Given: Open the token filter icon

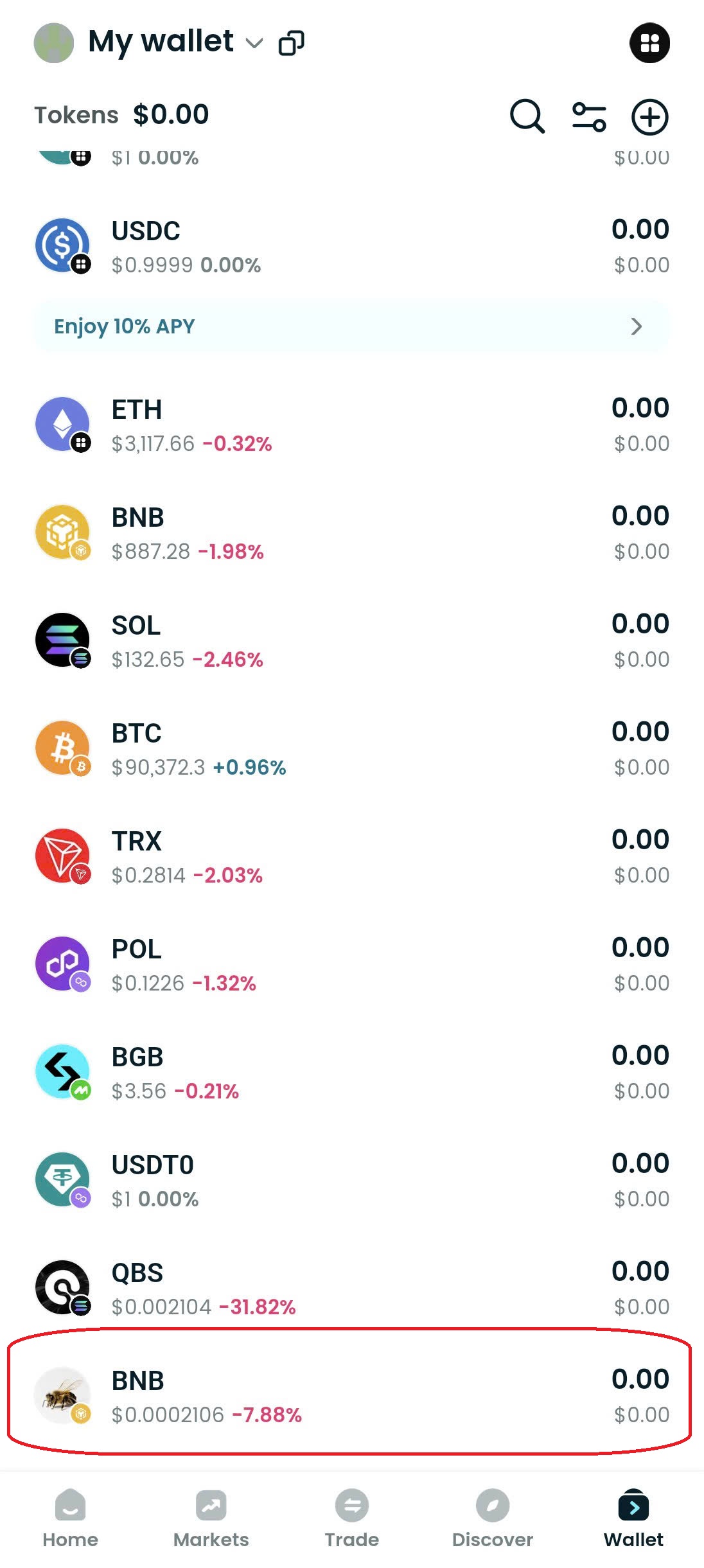Looking at the screenshot, I should pos(588,117).
